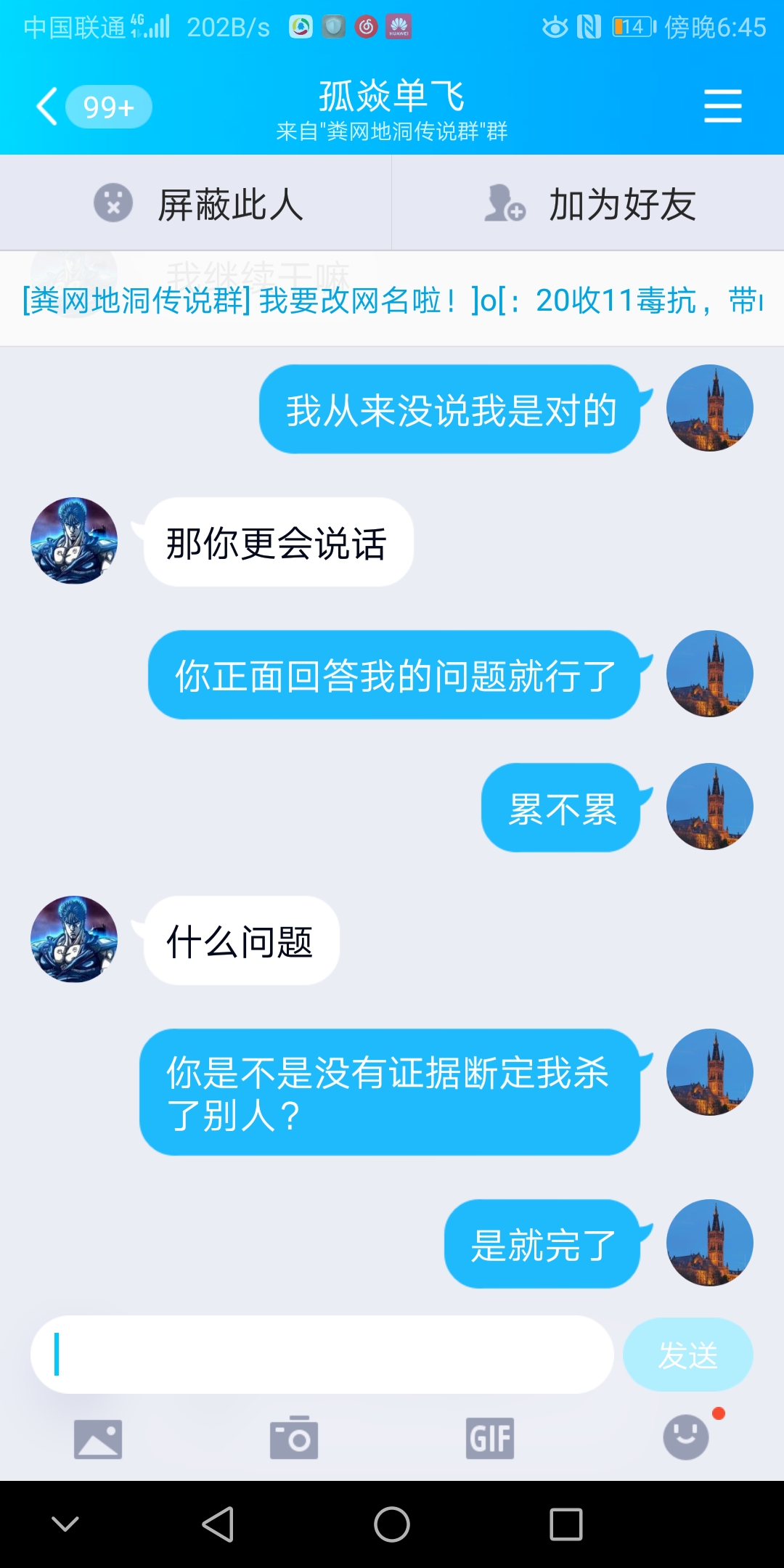Send the message with 发送
Screen dimensions: 784x1568
pos(687,1355)
